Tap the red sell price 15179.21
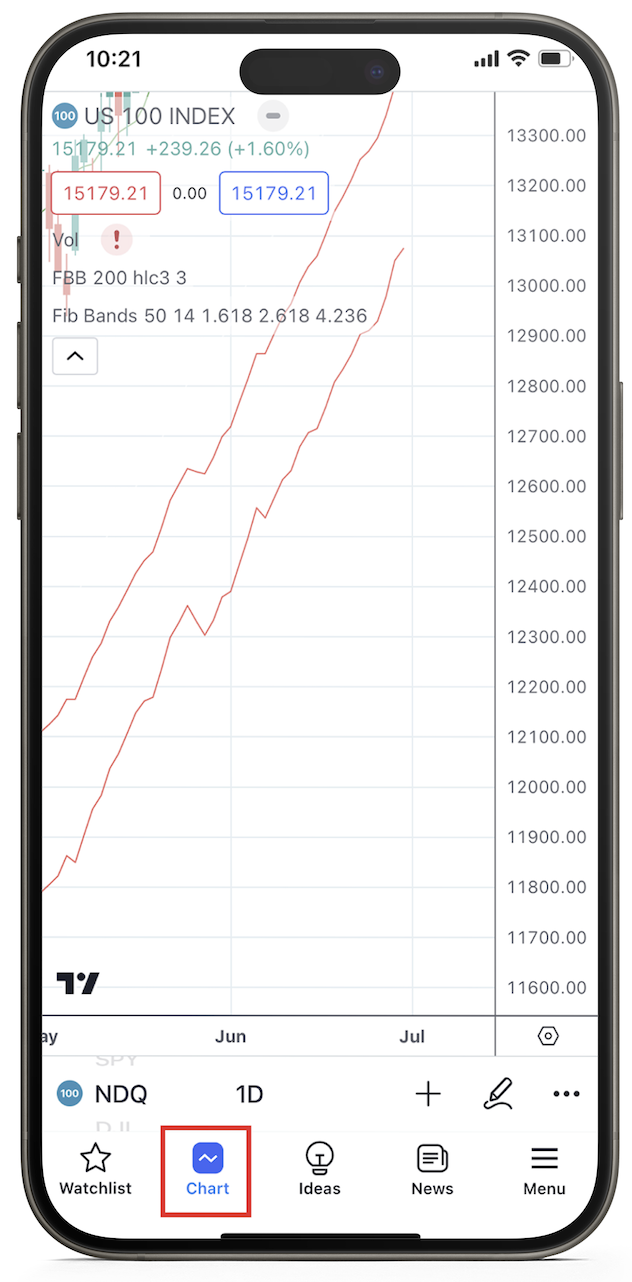 click(105, 194)
